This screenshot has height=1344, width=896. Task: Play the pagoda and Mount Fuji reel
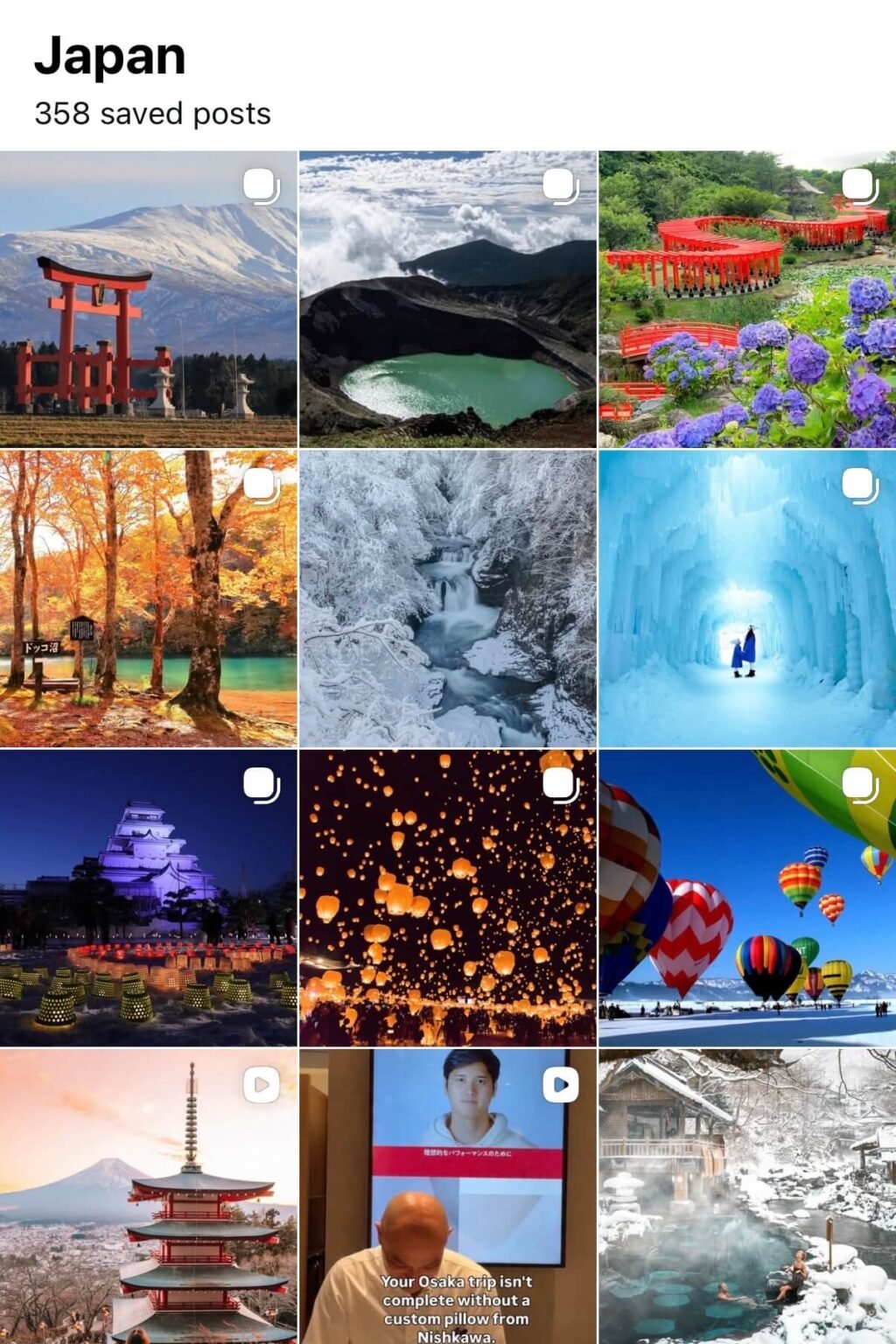[x=148, y=1197]
